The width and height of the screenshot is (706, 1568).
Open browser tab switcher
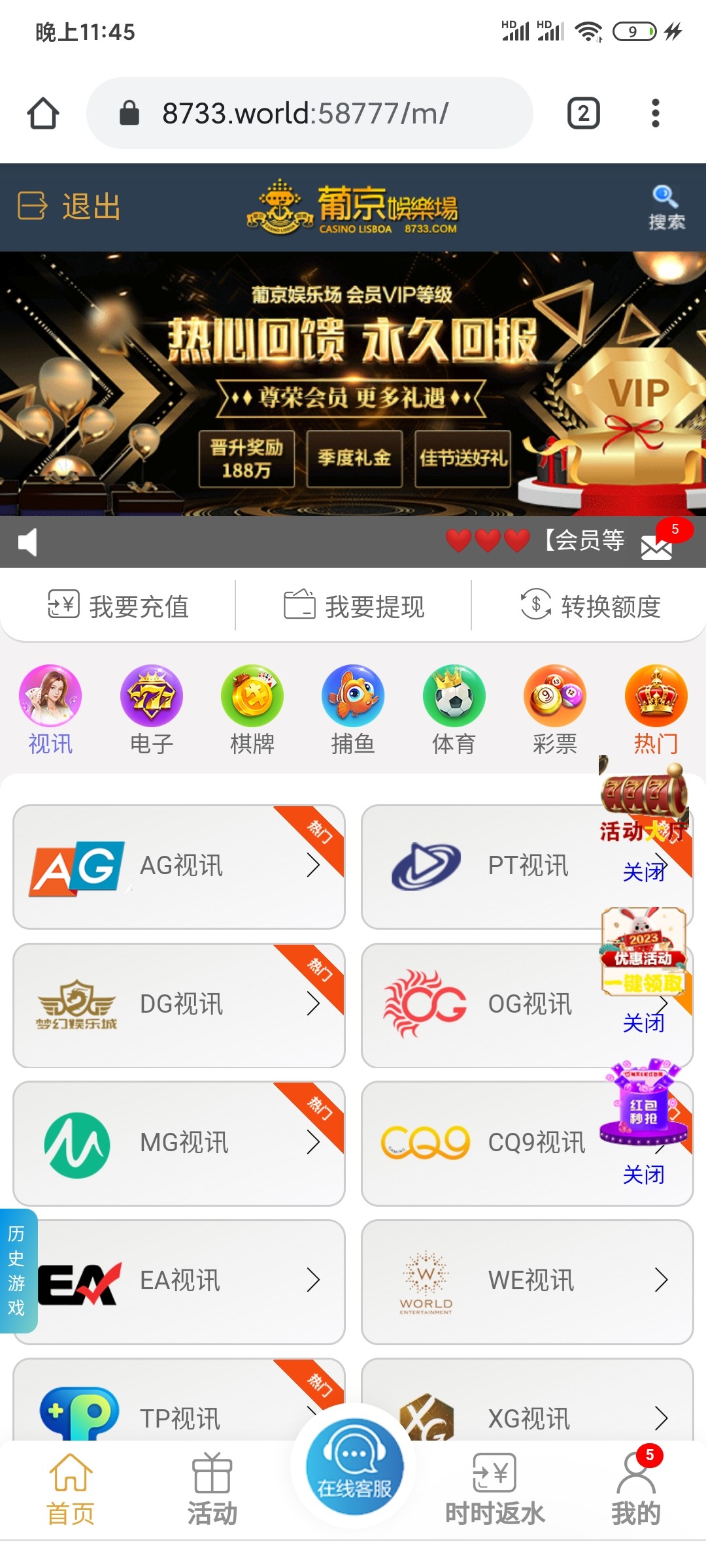point(583,114)
